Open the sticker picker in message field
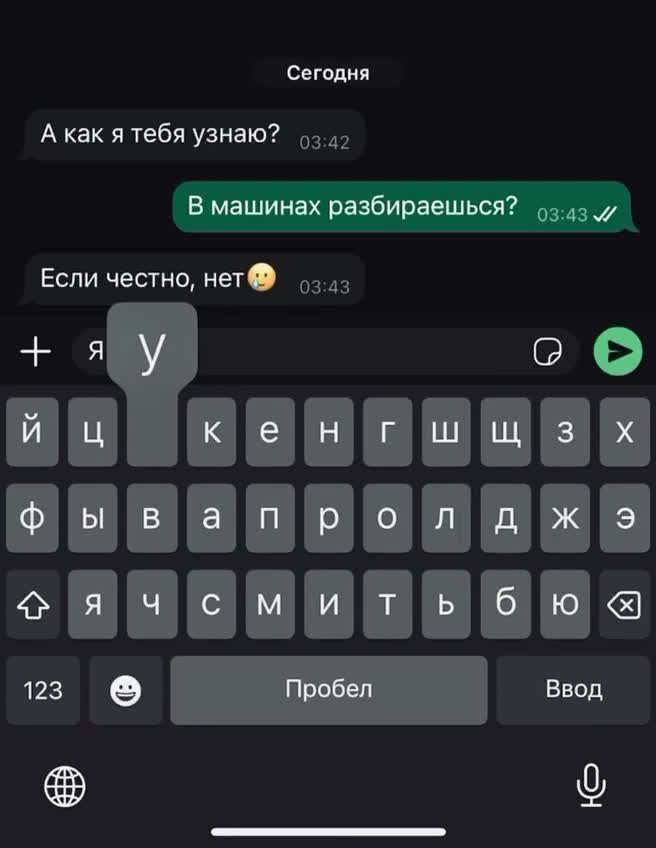Viewport: 656px width, 848px height. [x=547, y=351]
